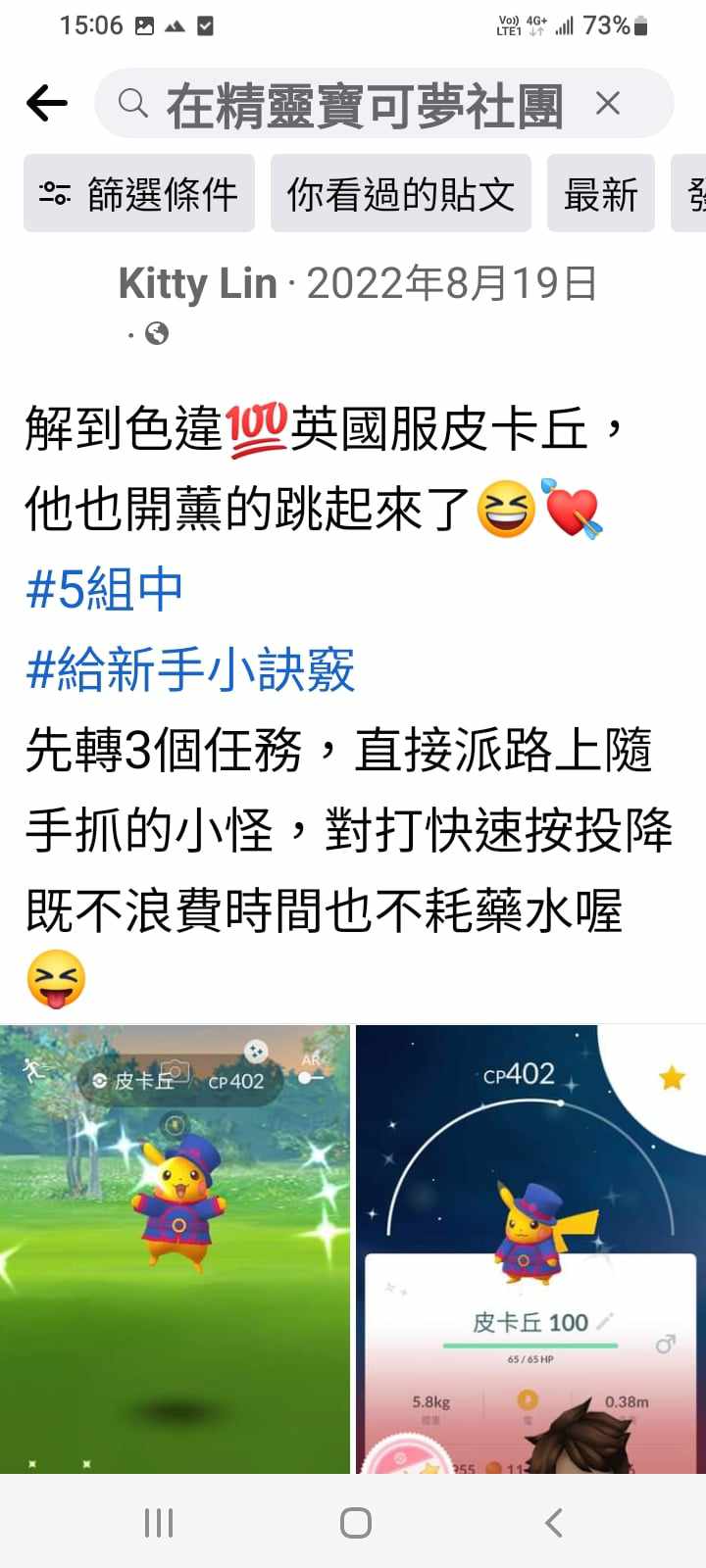Go back using the arrow icon

46,103
